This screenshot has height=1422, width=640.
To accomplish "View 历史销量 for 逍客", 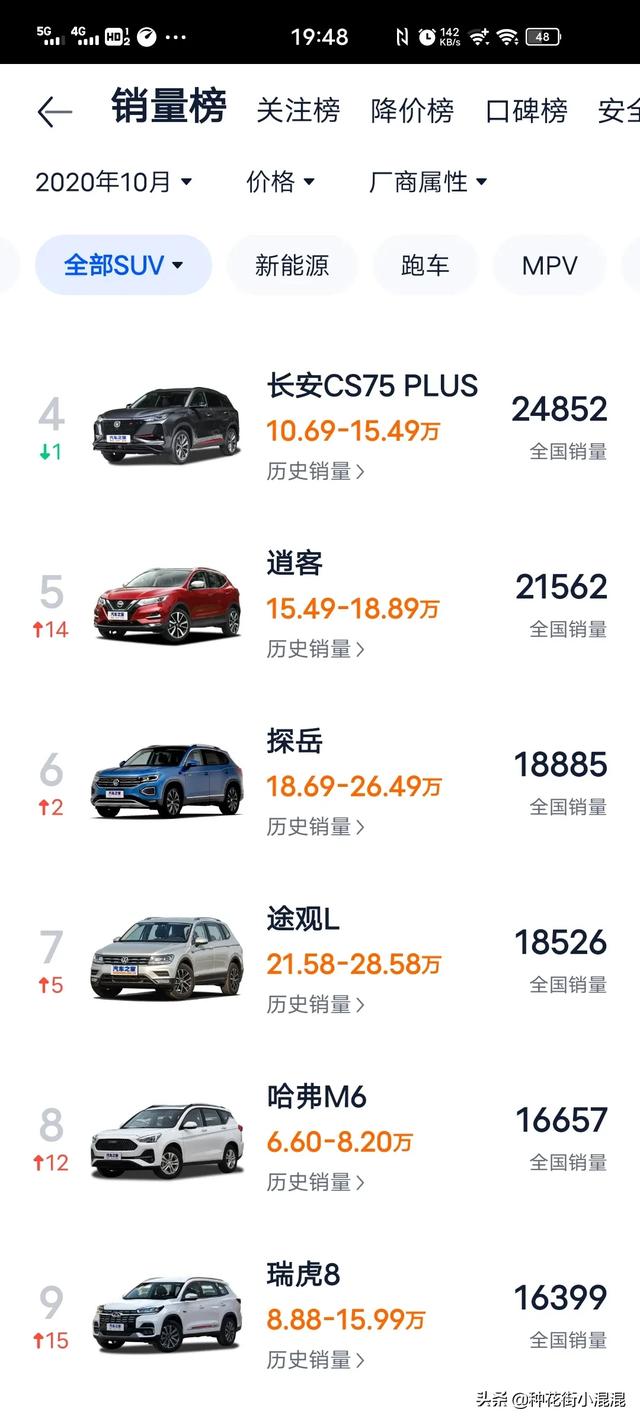I will click(x=315, y=649).
